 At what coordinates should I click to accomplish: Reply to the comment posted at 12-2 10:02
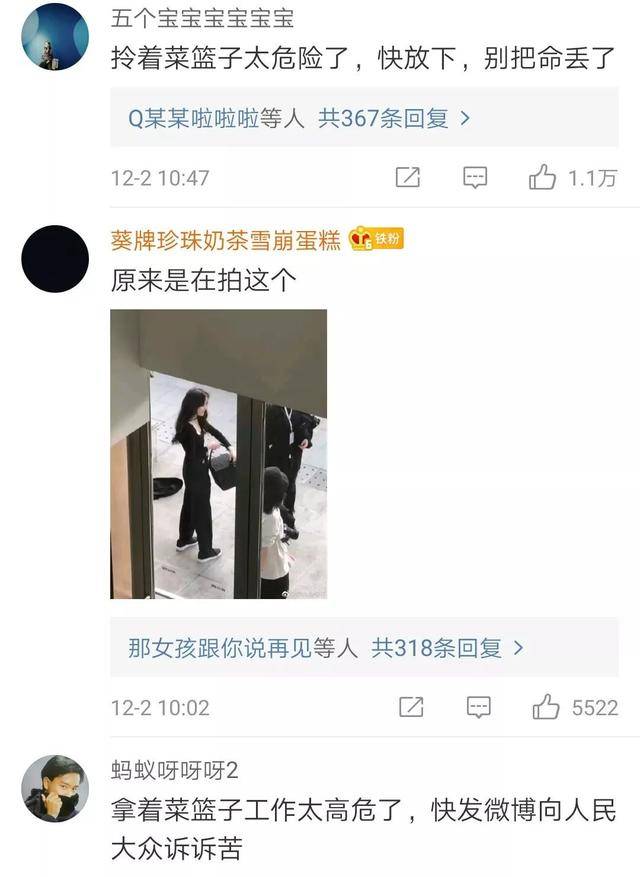pos(479,707)
